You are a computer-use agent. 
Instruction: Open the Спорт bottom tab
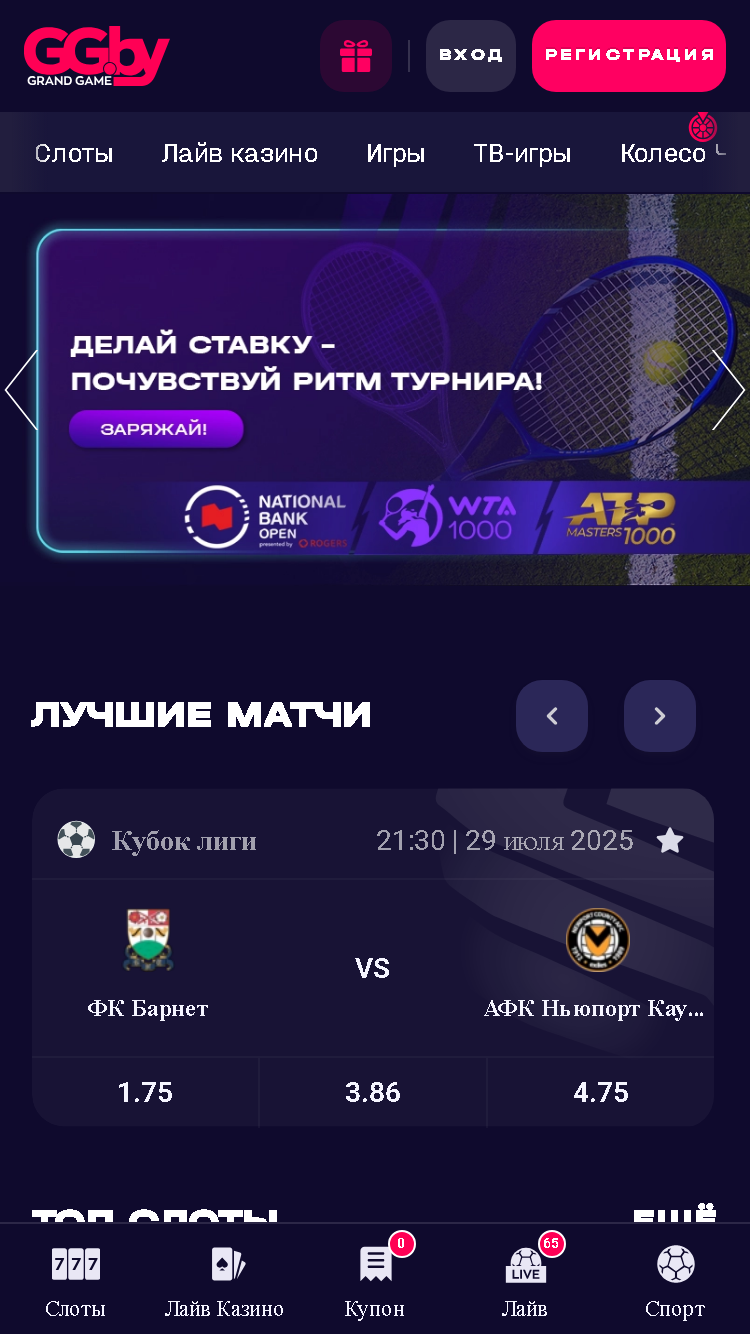675,1280
